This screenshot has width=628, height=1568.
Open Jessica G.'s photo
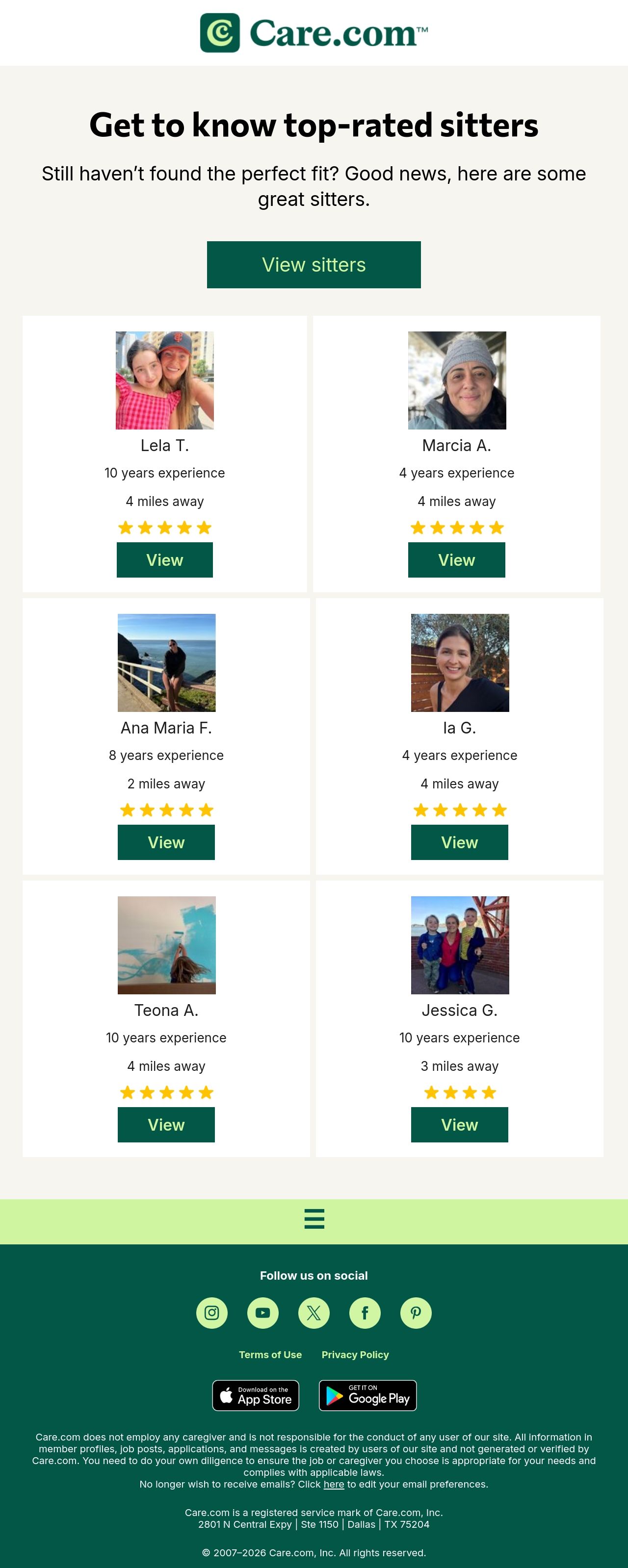(x=460, y=945)
